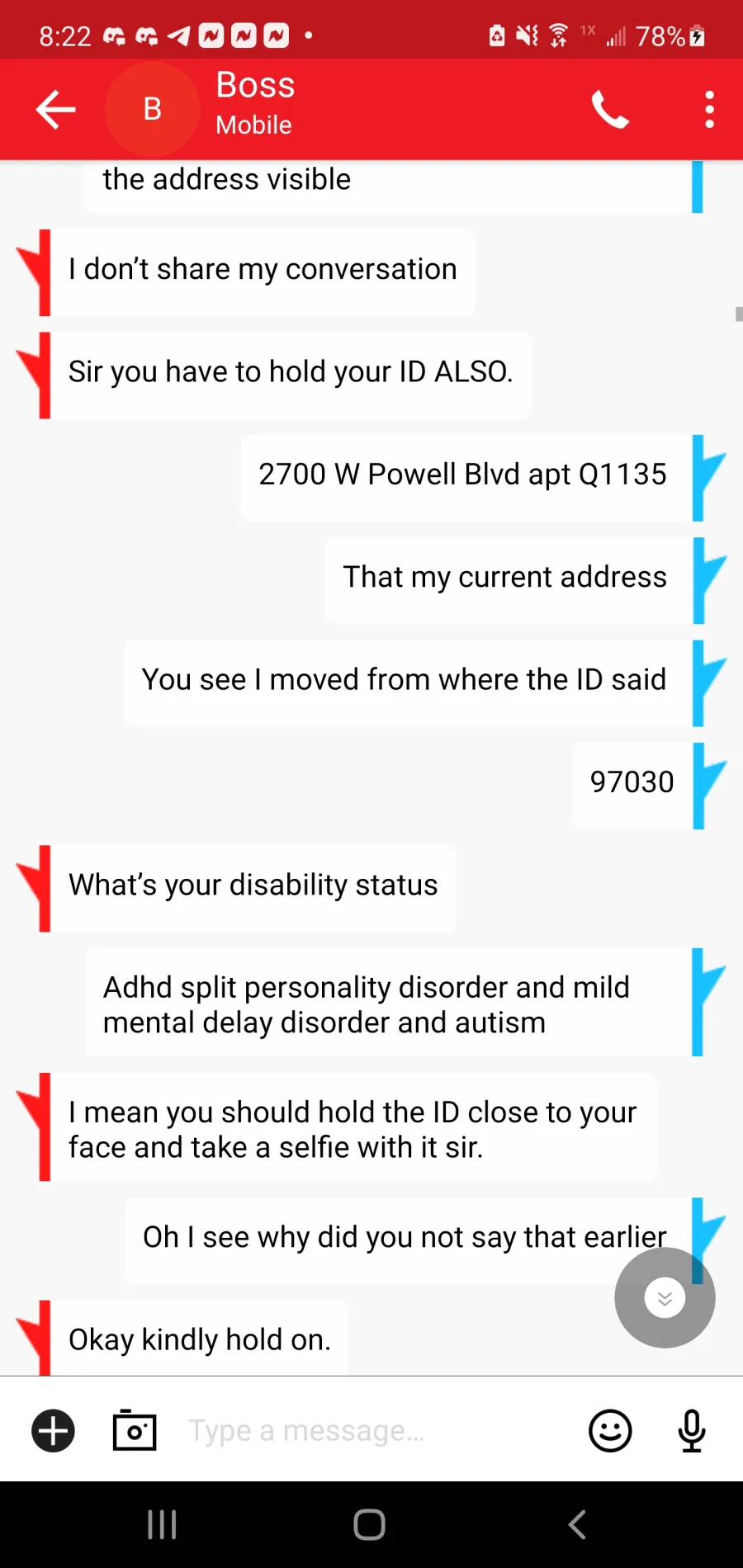743x1568 pixels.
Task: Go back from the Boss conversation
Action: tap(56, 110)
